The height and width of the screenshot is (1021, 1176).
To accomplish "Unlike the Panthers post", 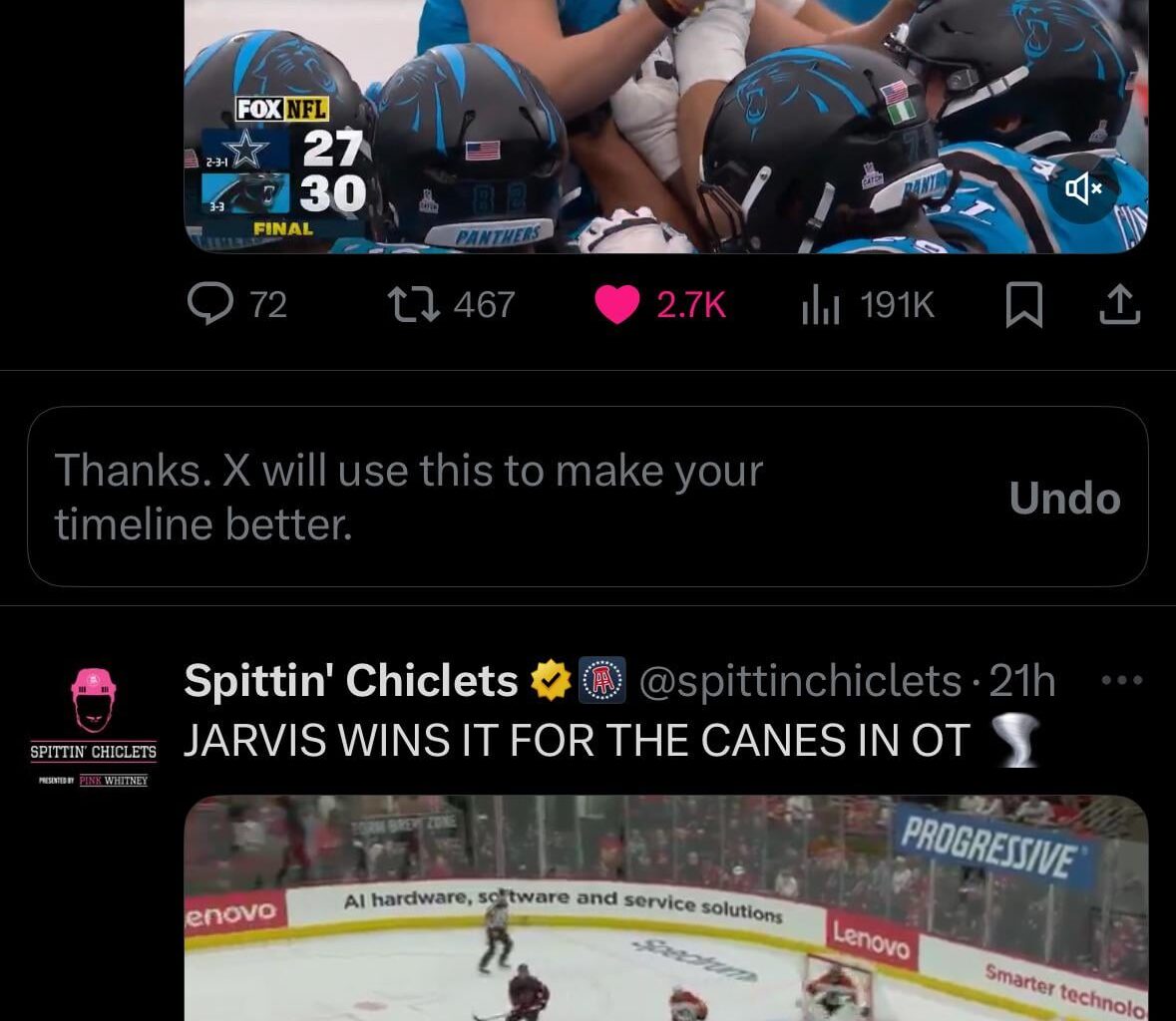I will [x=617, y=305].
